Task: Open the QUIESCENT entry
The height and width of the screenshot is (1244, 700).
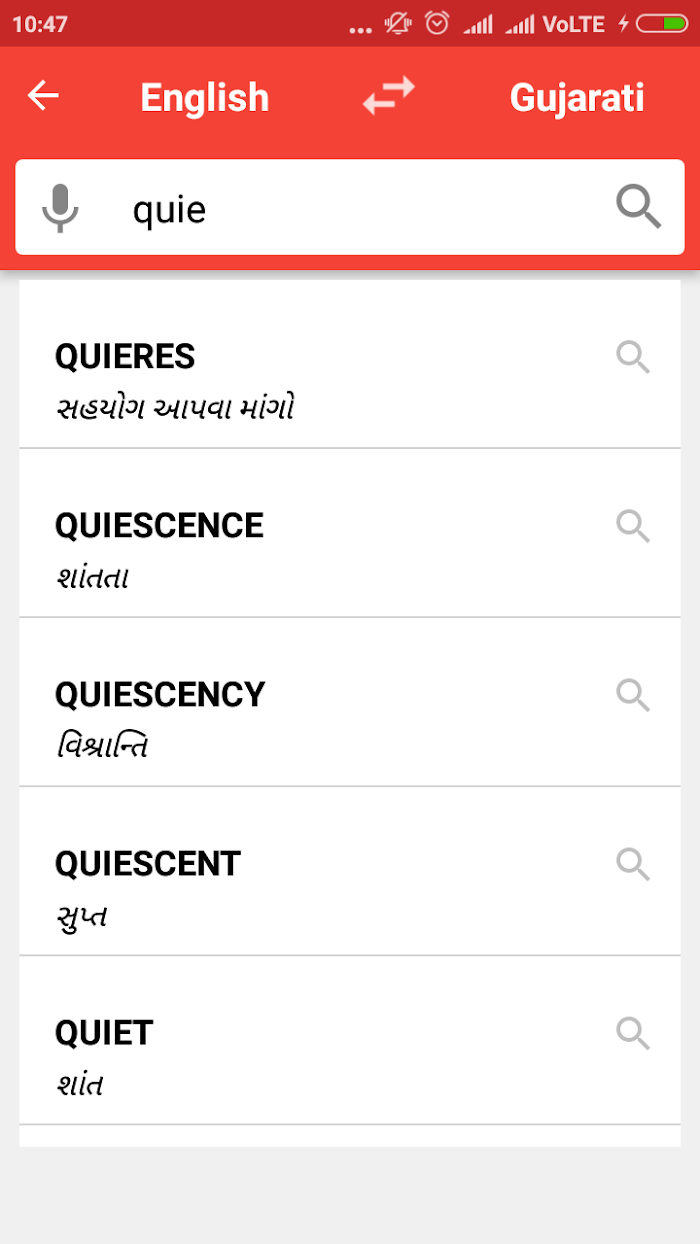Action: pos(350,871)
